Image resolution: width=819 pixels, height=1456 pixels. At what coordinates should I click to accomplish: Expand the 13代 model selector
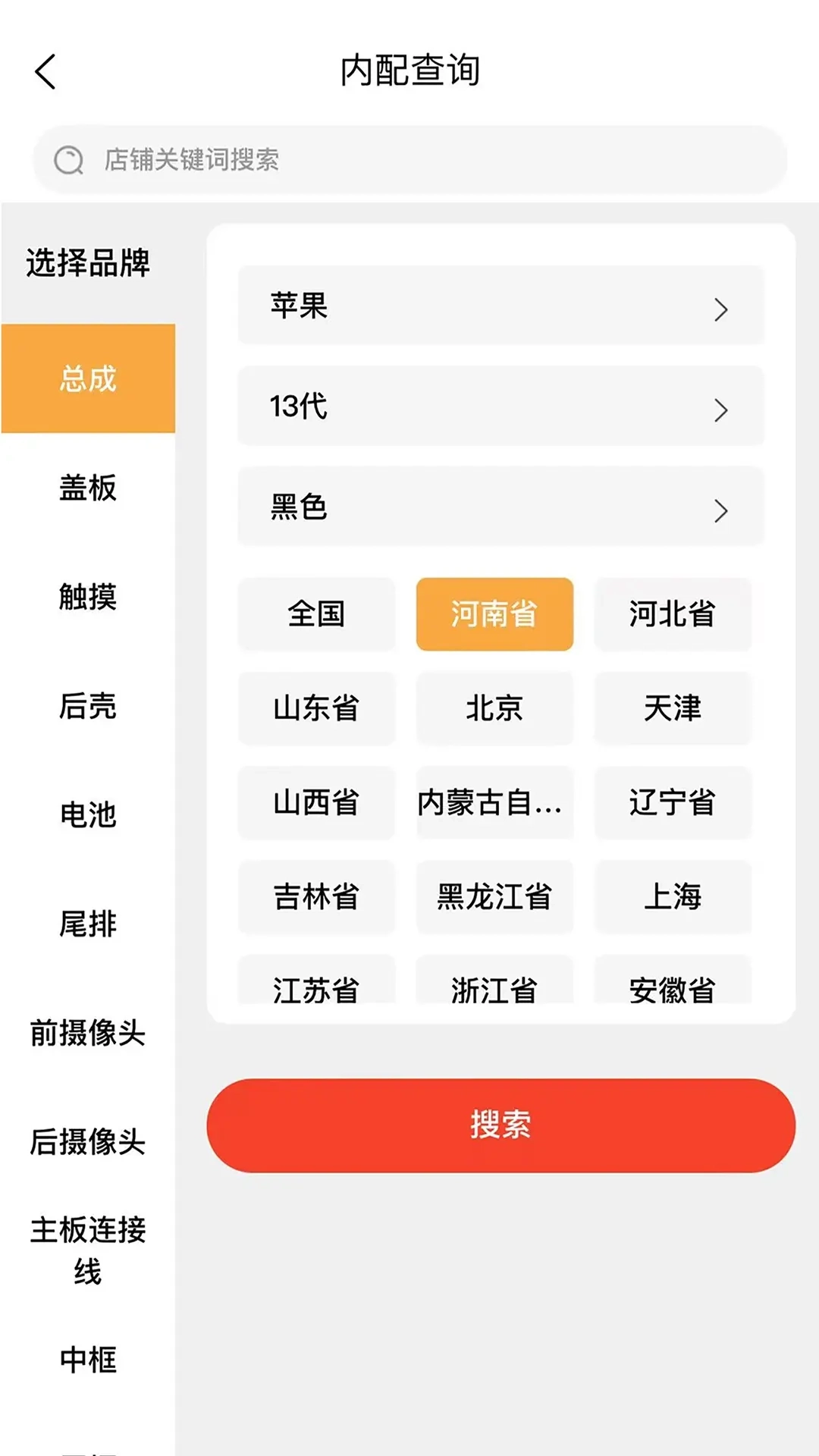tap(500, 407)
